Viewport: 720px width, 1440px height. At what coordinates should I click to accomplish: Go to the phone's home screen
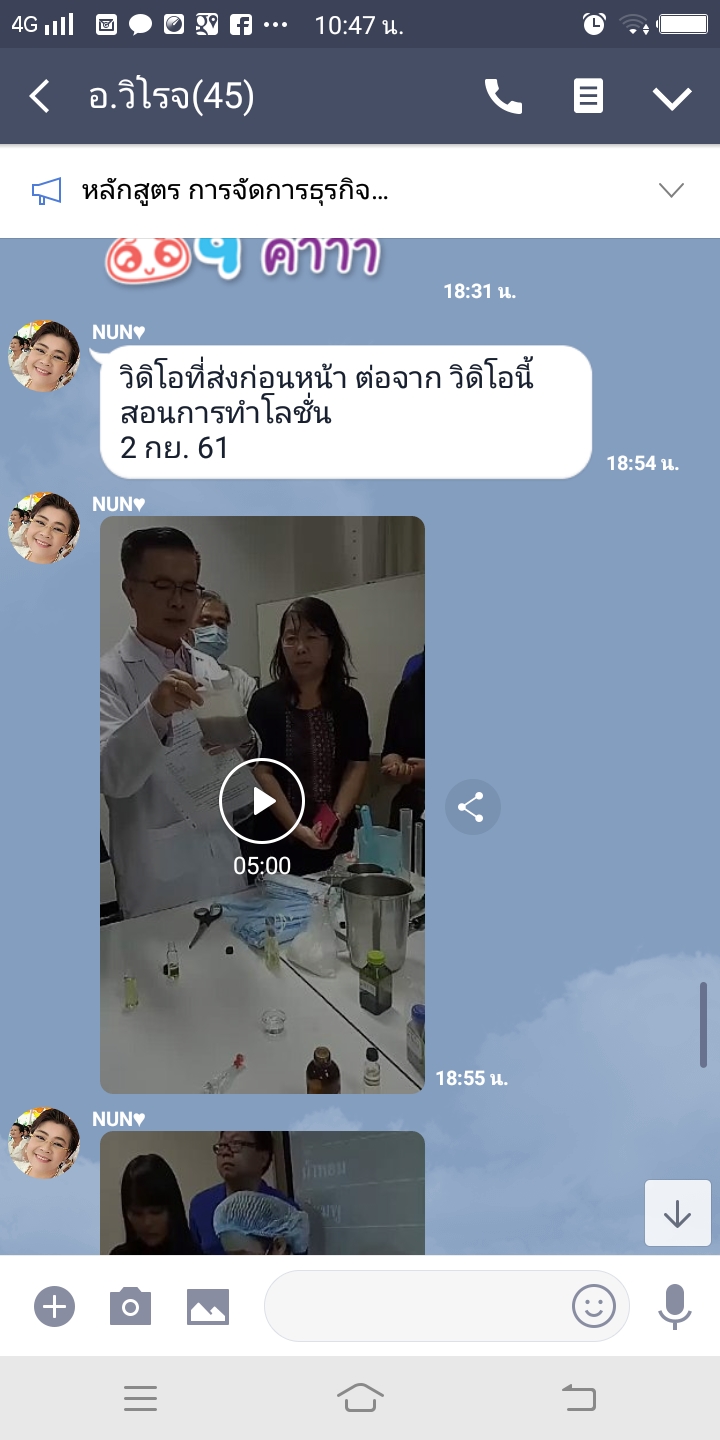[x=360, y=1398]
